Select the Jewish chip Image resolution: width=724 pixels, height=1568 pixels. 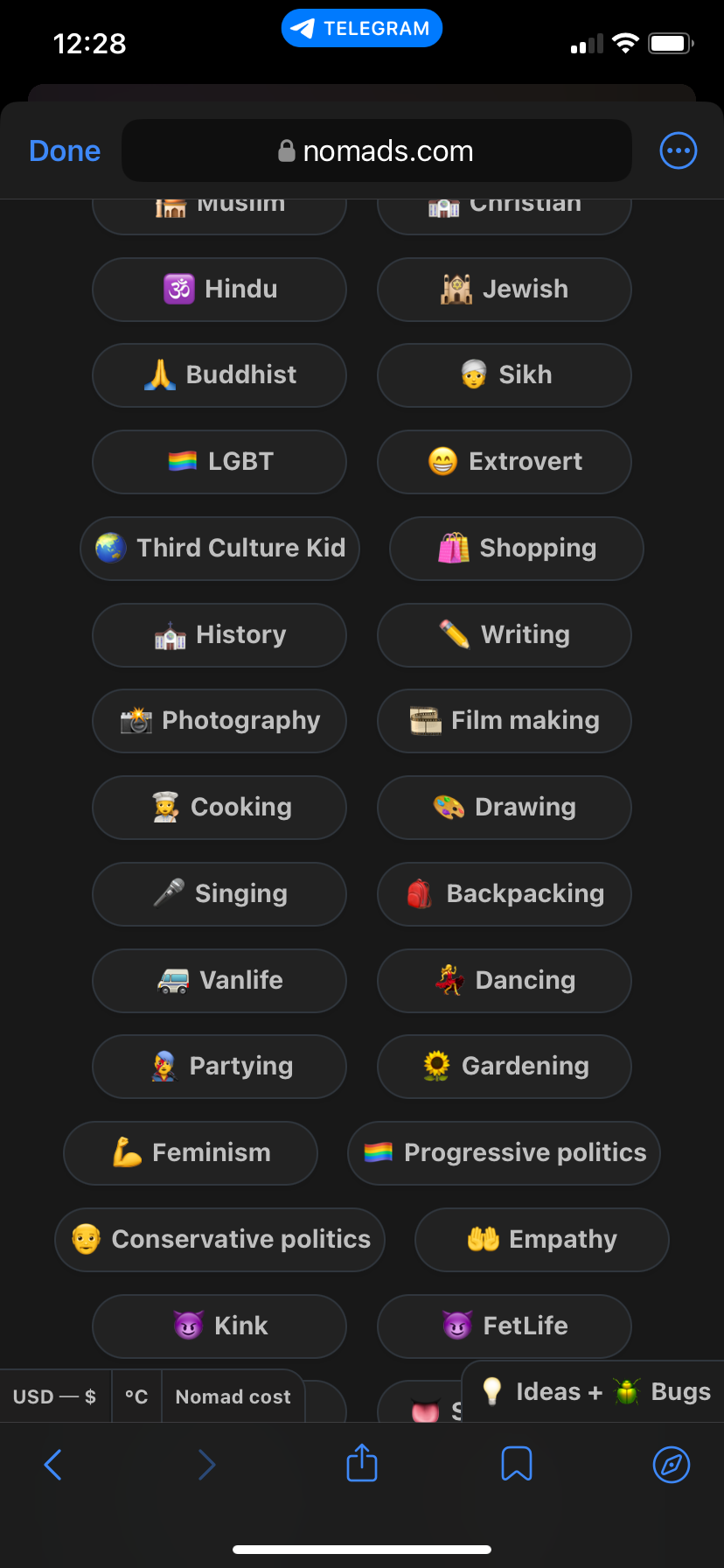pos(504,289)
